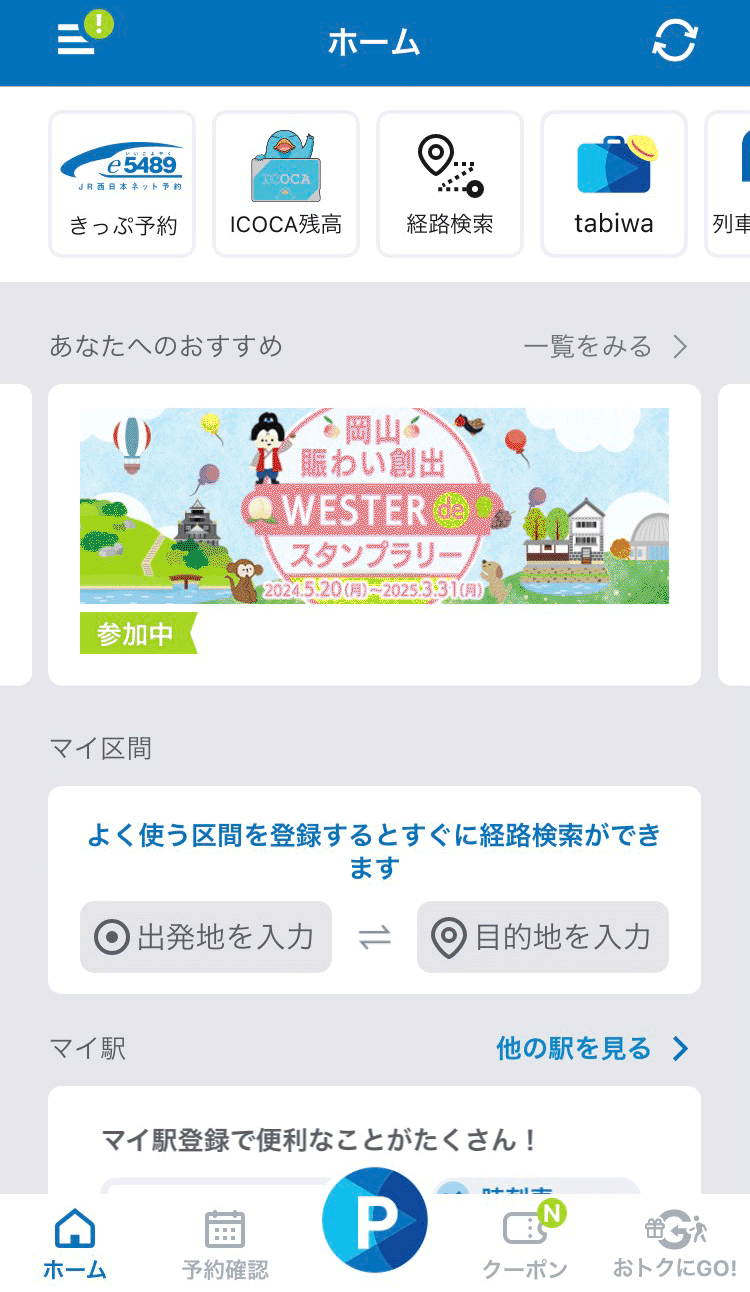Refresh the home screen
Viewport: 750px width, 1292px height.
tap(674, 42)
